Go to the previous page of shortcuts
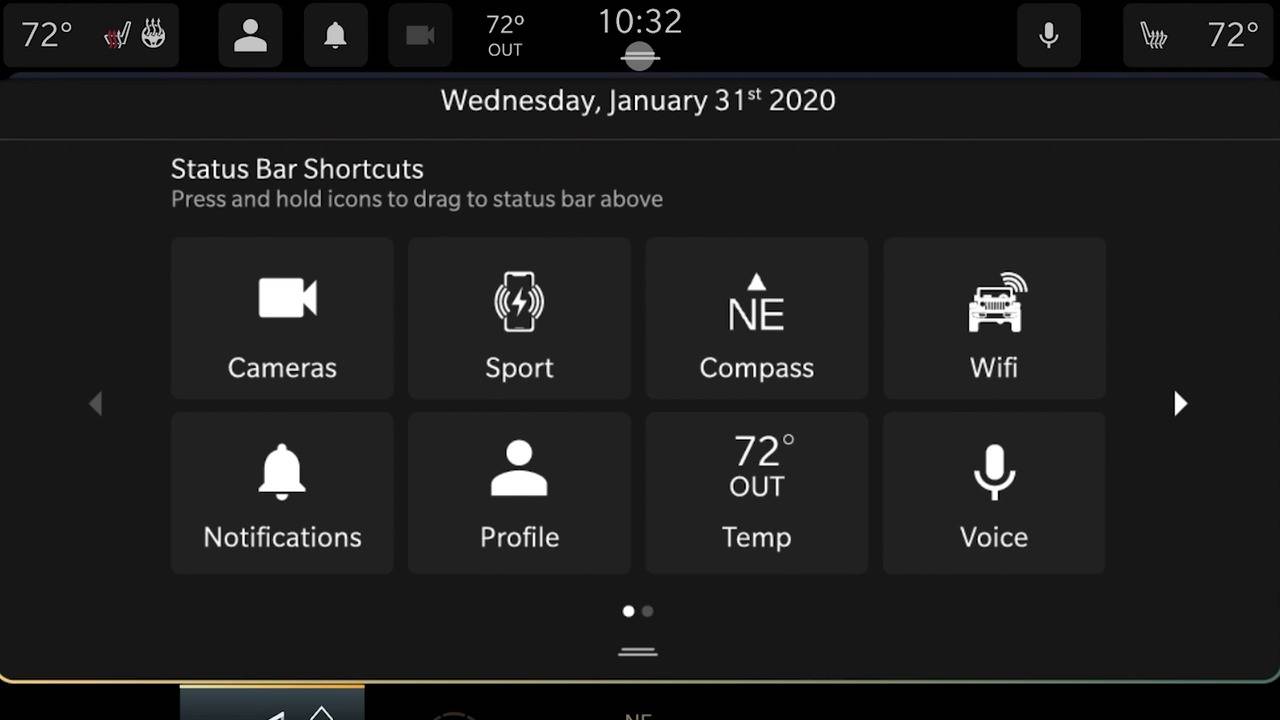This screenshot has height=720, width=1280. point(96,403)
